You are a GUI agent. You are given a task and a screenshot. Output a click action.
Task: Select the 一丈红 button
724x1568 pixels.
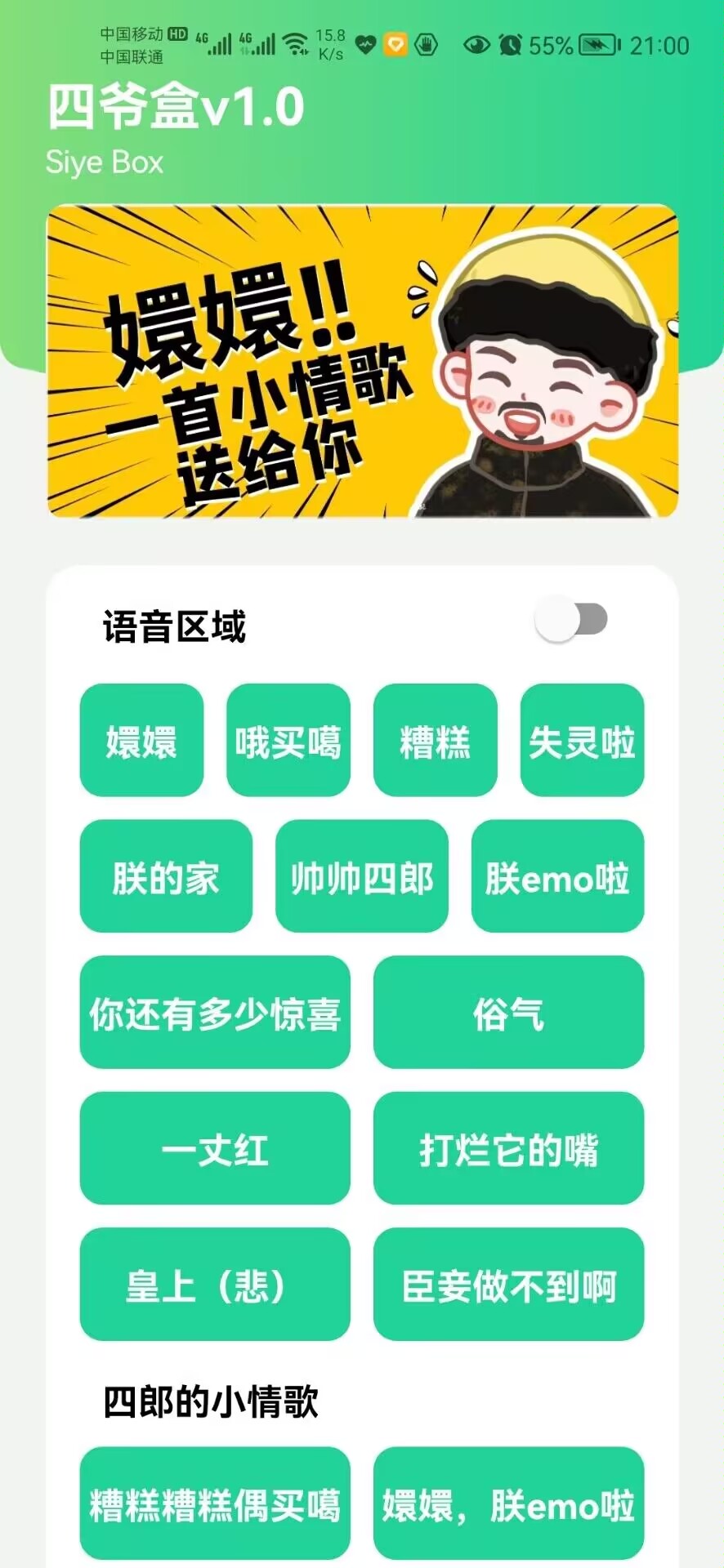(215, 1148)
